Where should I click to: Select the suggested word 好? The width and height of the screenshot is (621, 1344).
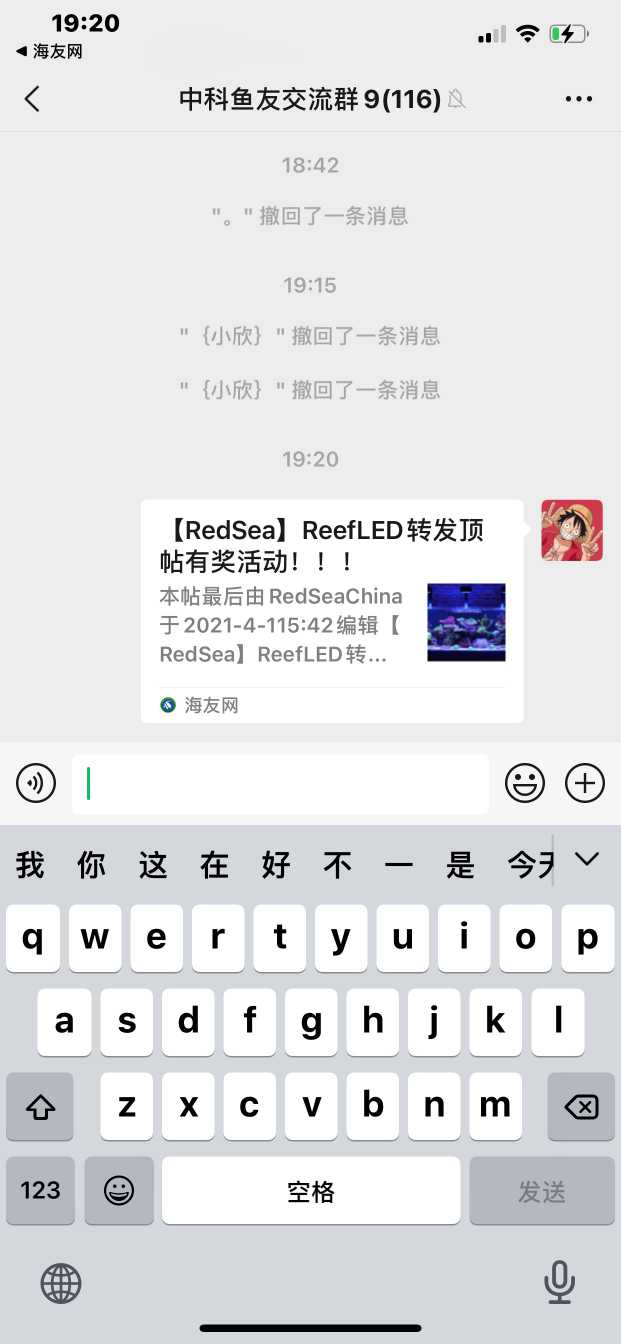coord(276,865)
